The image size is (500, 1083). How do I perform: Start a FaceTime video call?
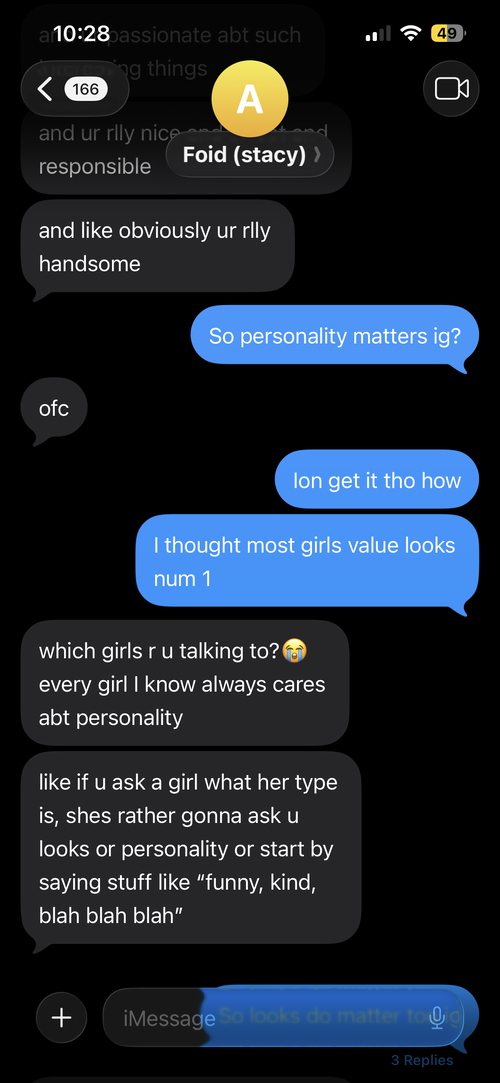pos(452,88)
